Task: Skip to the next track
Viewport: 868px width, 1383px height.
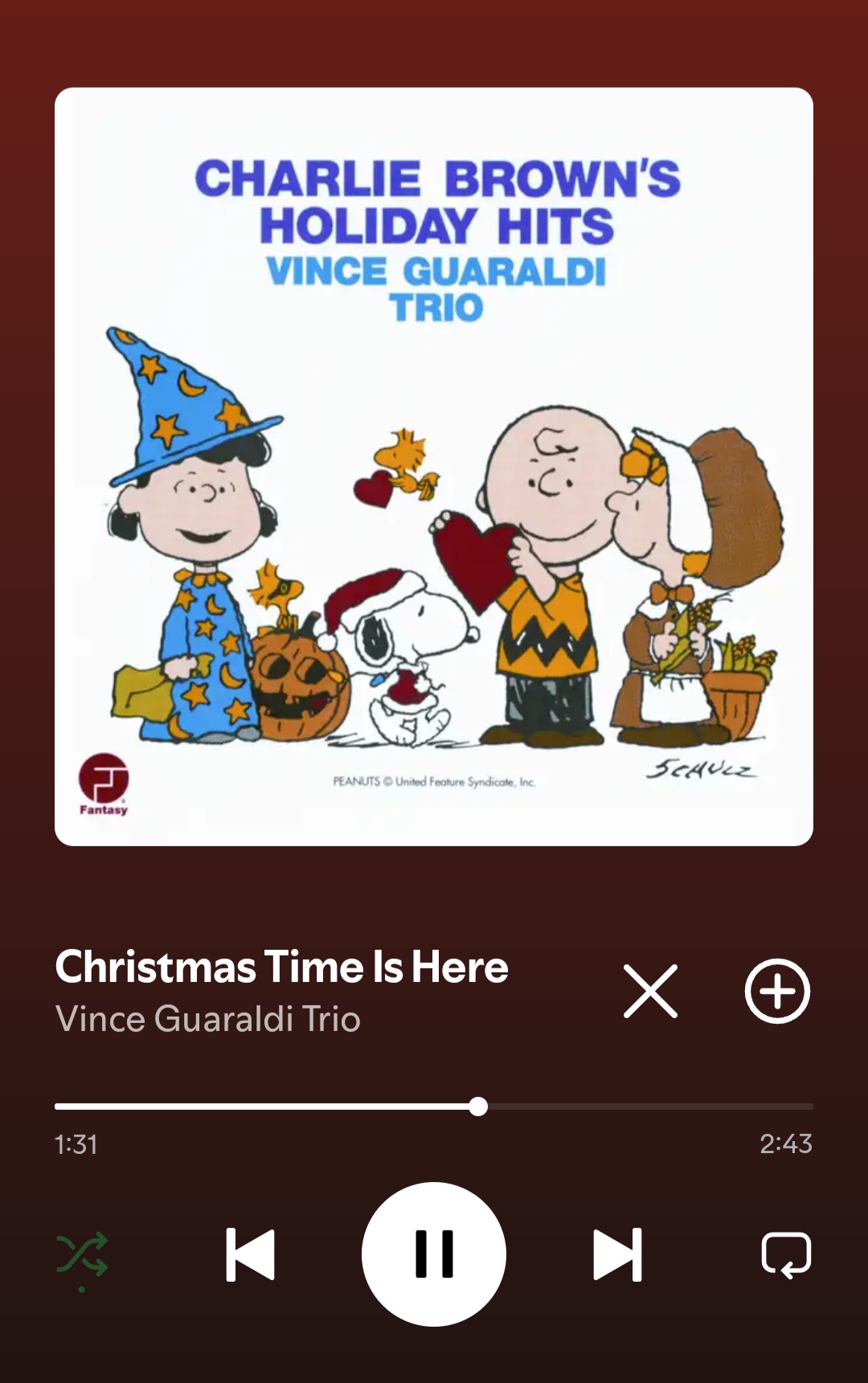Action: tap(617, 1254)
